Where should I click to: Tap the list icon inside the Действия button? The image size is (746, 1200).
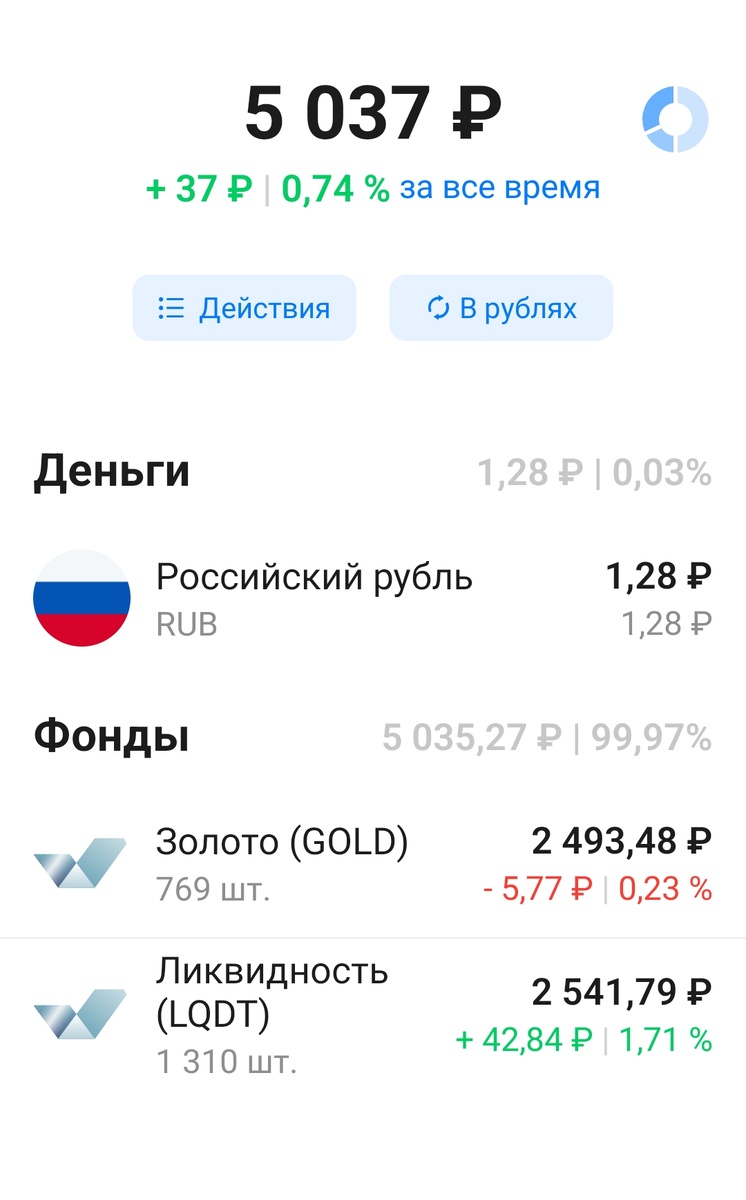(x=172, y=308)
